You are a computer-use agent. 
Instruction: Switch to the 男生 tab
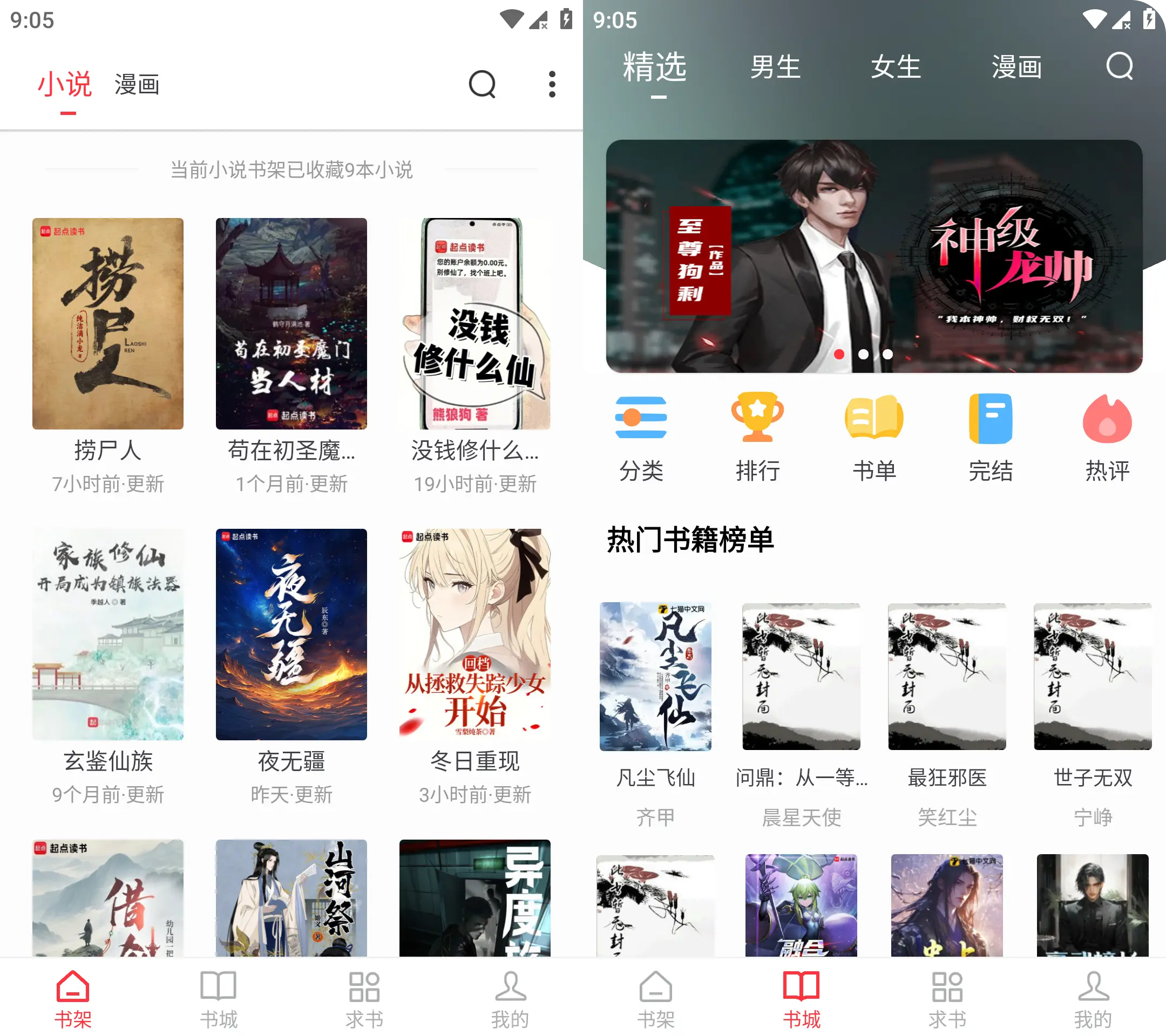click(775, 67)
